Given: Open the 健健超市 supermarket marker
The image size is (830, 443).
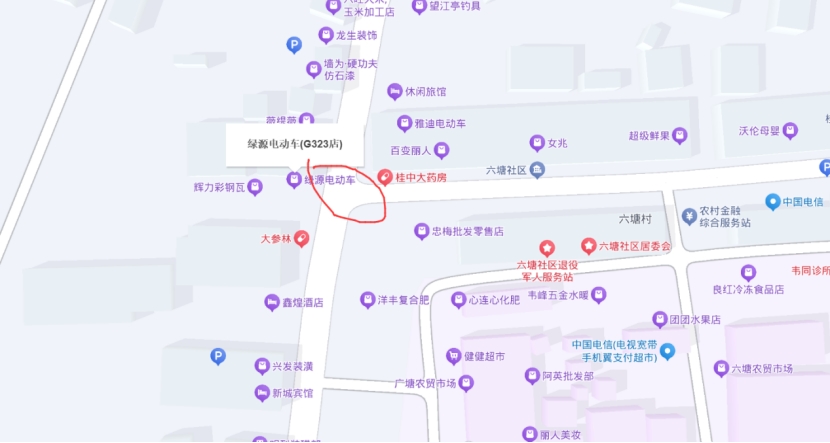Looking at the screenshot, I should click(x=453, y=356).
